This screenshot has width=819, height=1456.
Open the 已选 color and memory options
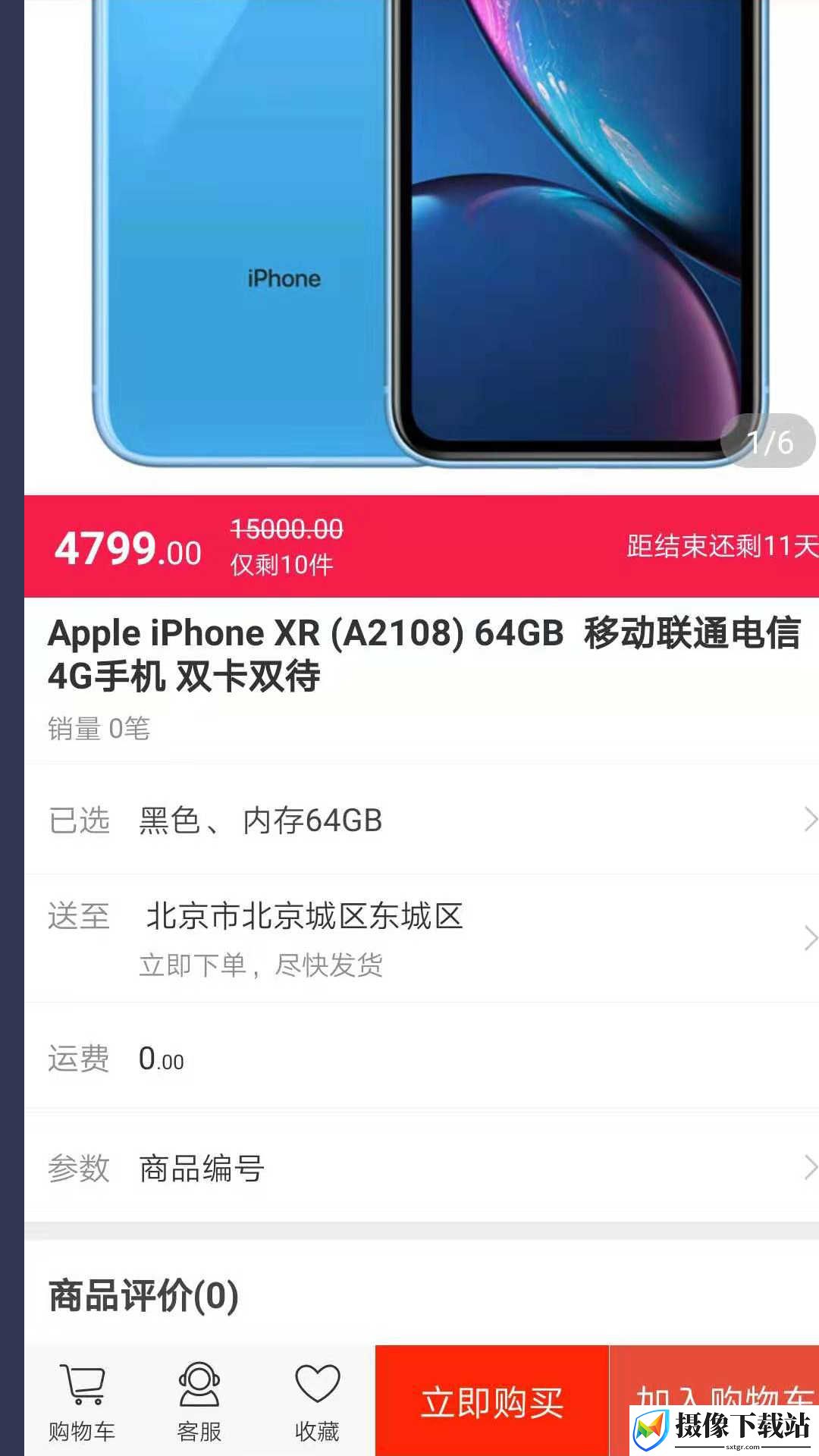click(x=422, y=820)
